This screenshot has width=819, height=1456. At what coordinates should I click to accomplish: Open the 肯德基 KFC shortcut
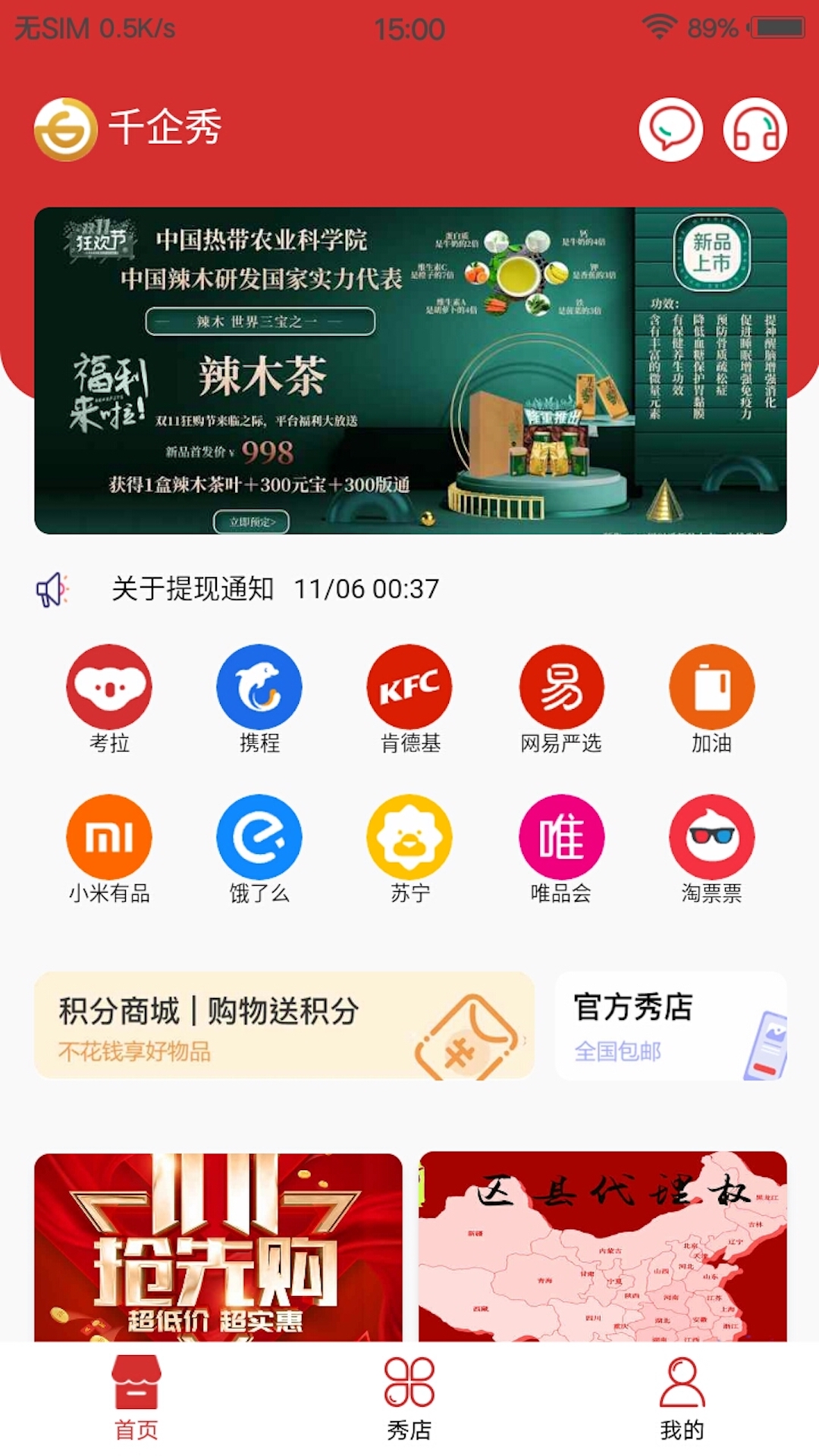[409, 698]
